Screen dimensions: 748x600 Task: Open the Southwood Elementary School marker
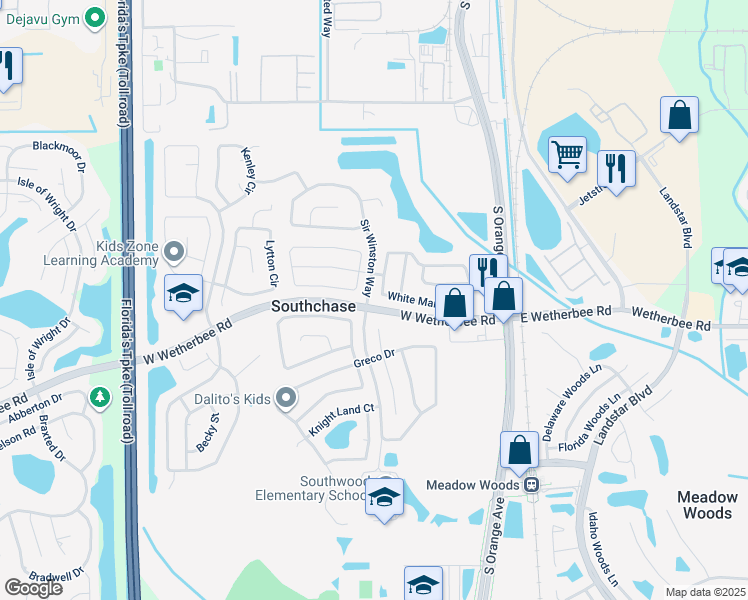pos(385,497)
